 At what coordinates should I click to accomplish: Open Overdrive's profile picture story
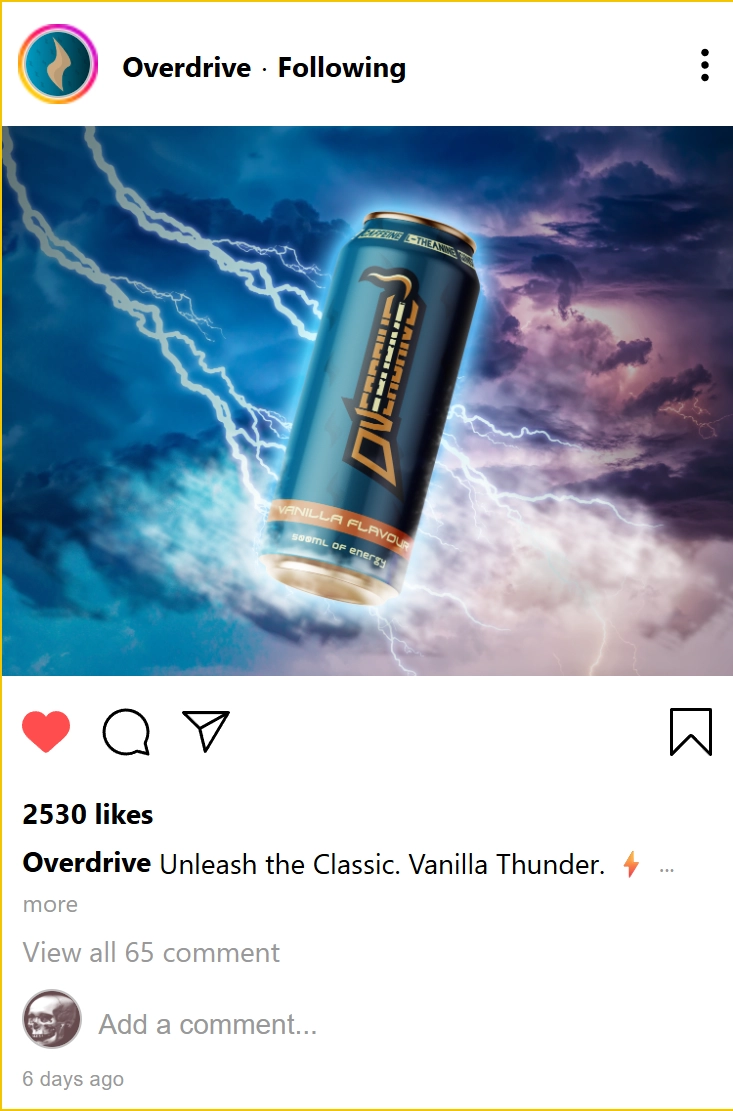(58, 65)
